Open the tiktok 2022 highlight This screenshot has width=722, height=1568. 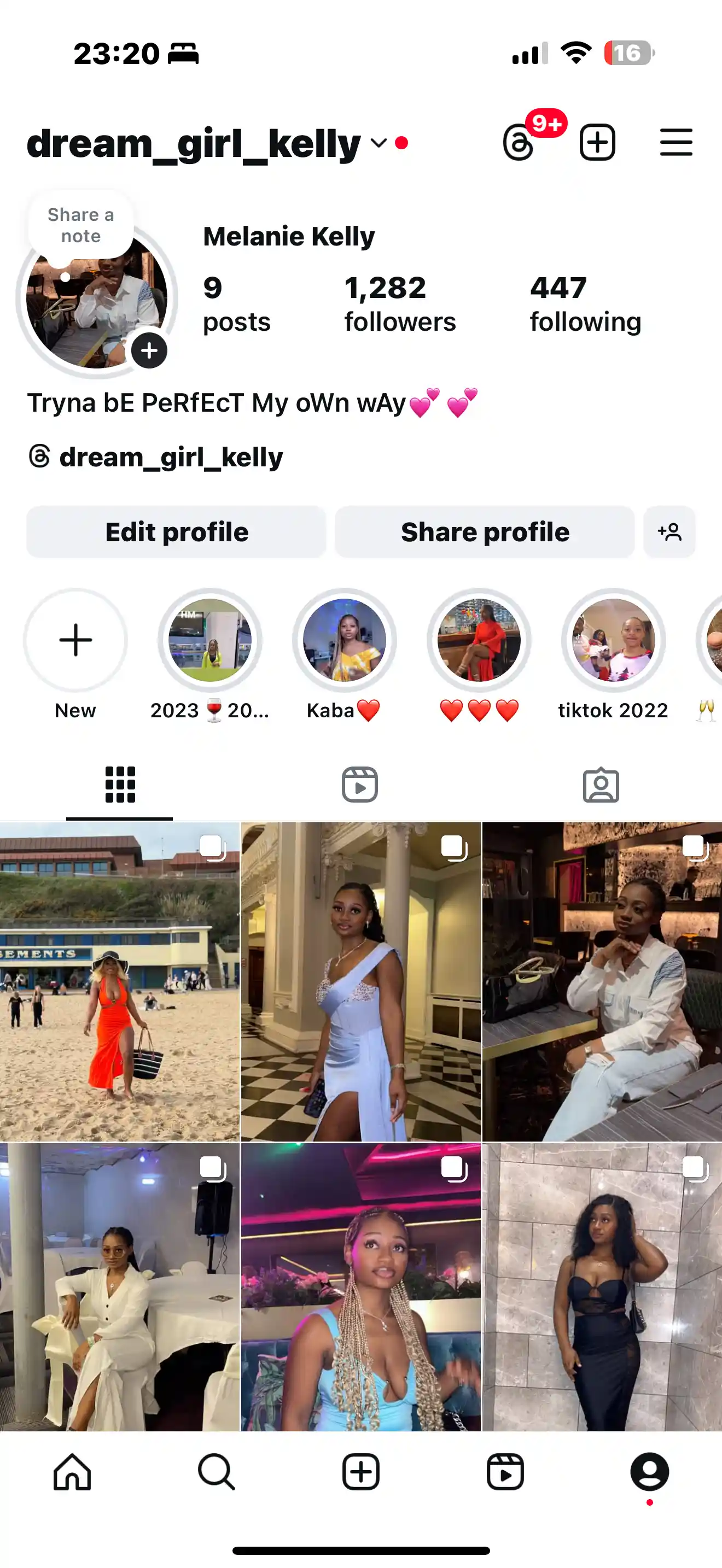tap(614, 640)
